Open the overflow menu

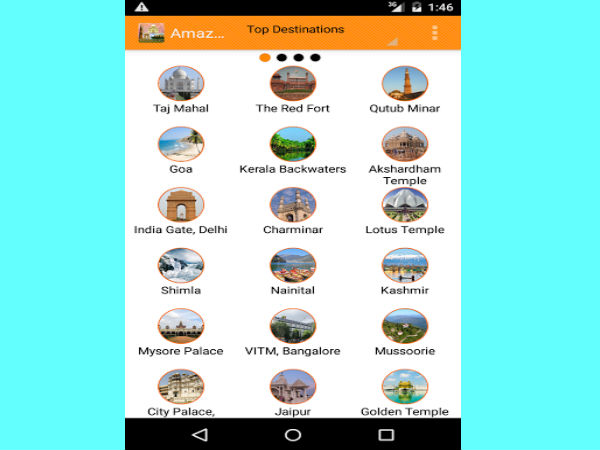434,33
